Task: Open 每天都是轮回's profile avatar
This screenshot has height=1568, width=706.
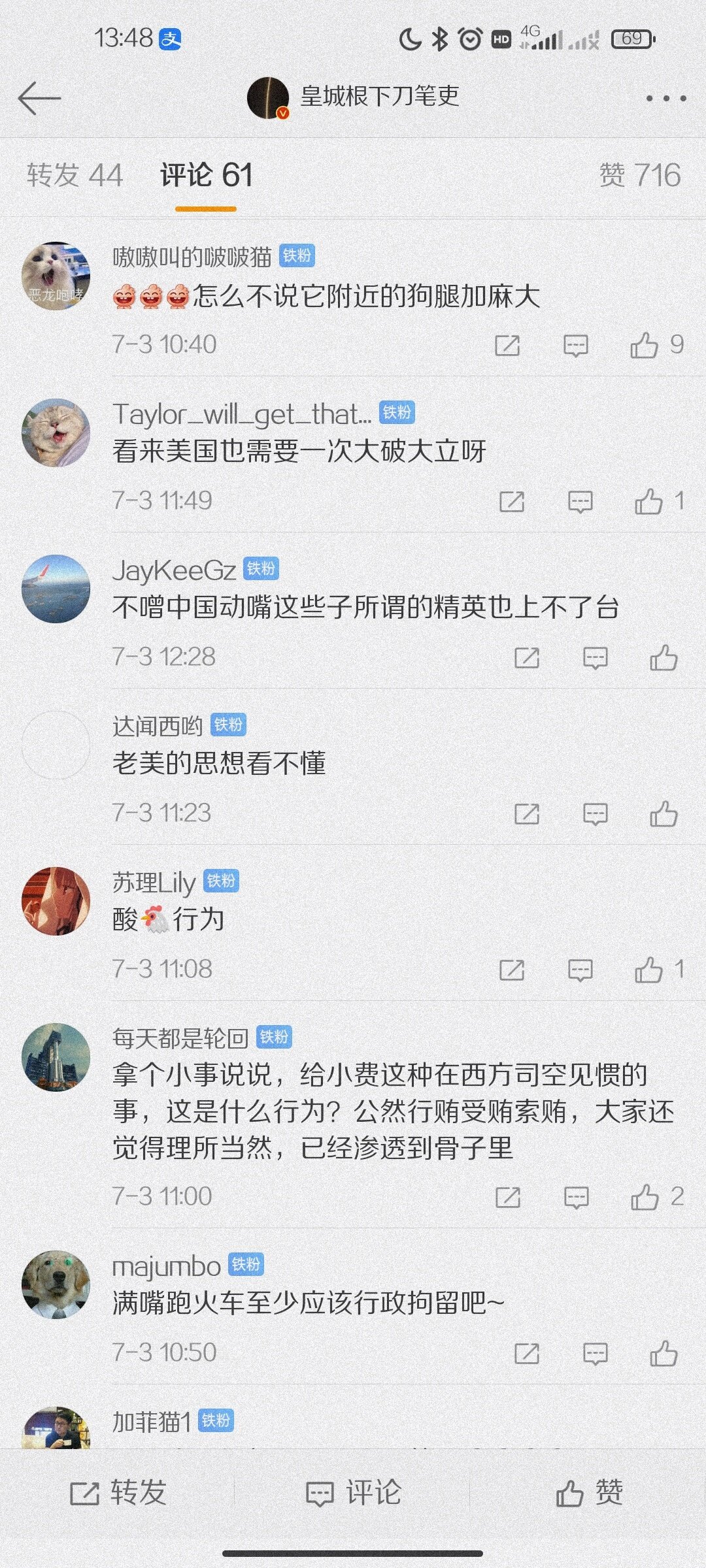Action: (x=56, y=1056)
